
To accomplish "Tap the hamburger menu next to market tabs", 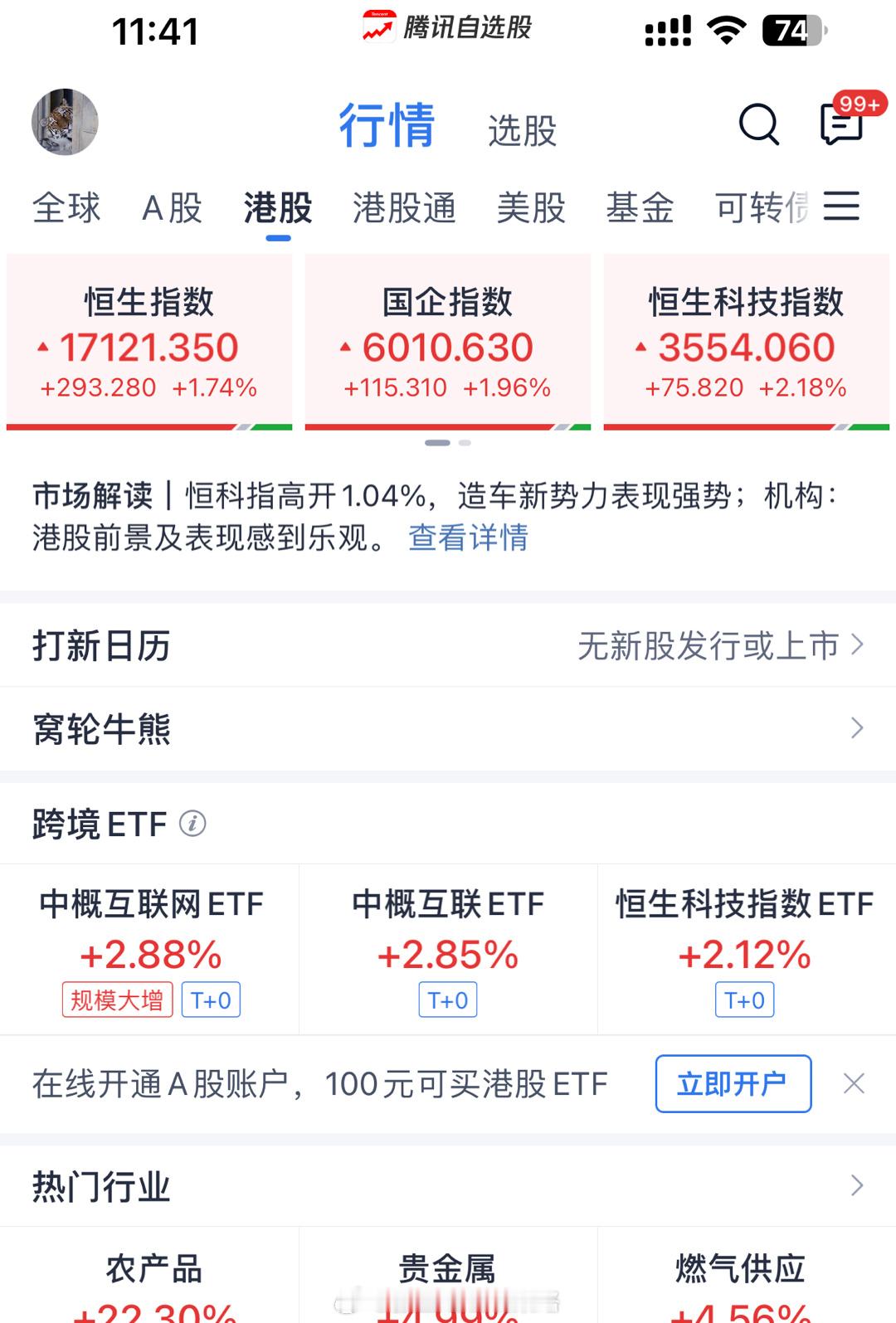I will (x=842, y=207).
